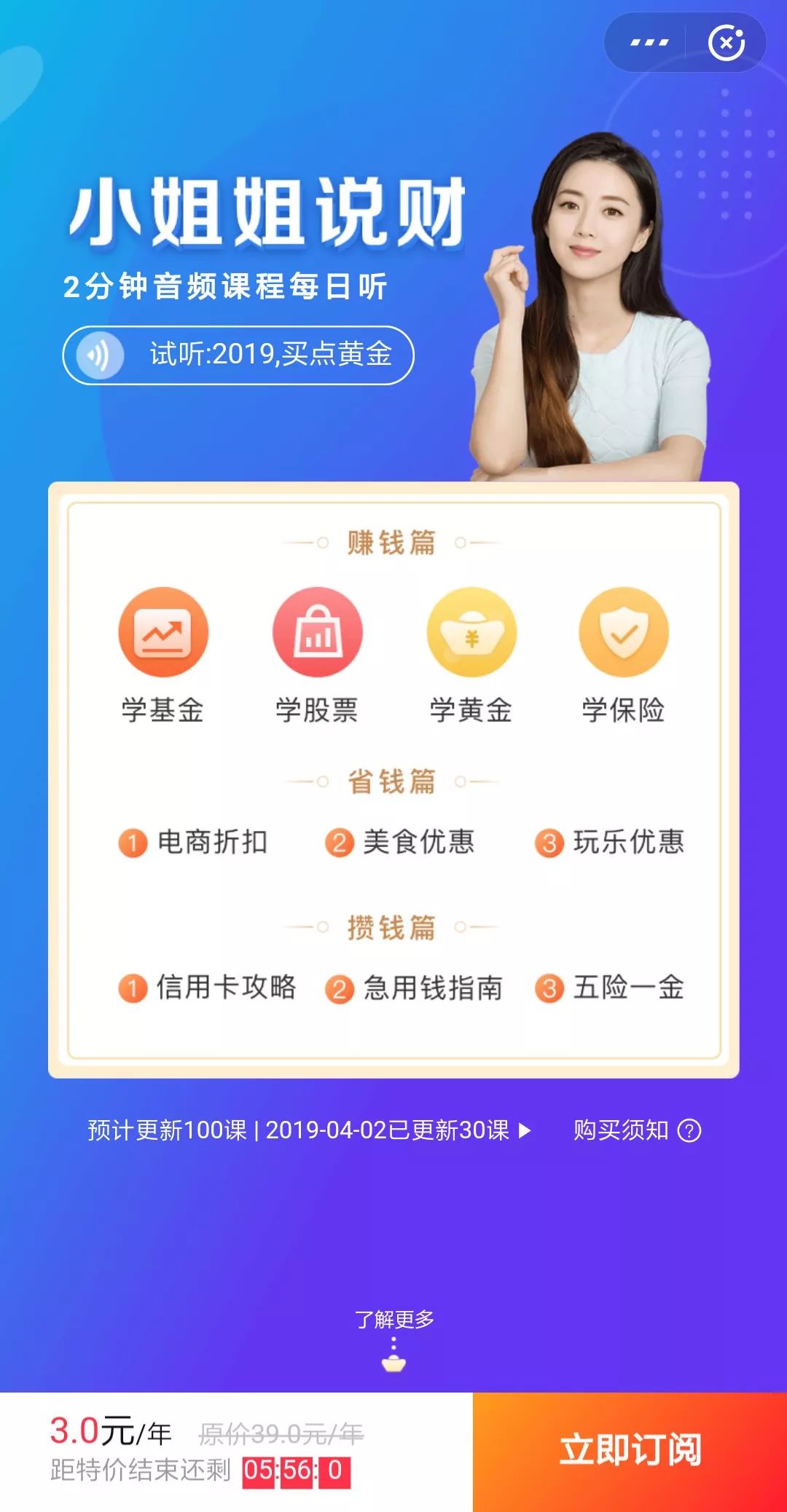Close the mini program
Viewport: 787px width, 1512px height.
[x=726, y=43]
